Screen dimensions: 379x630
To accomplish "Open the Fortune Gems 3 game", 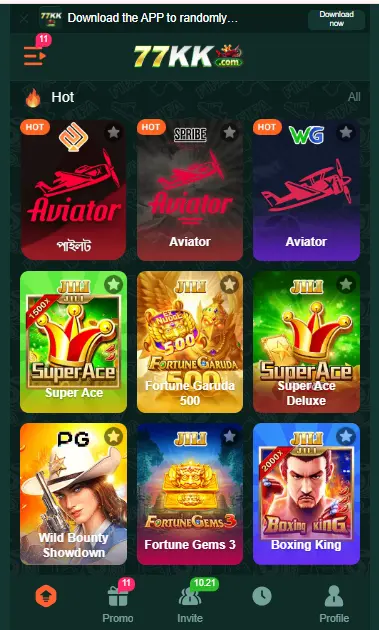I will (x=190, y=494).
